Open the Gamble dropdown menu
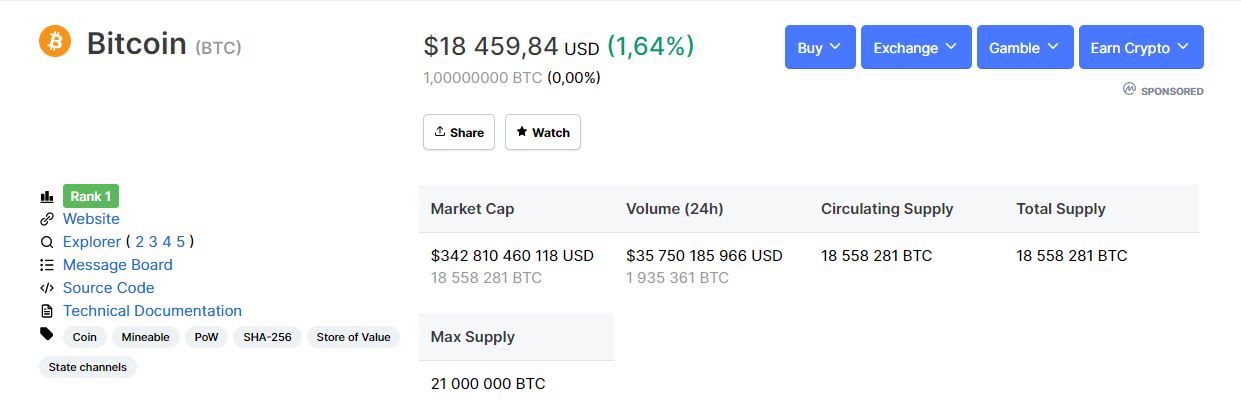 [1024, 48]
